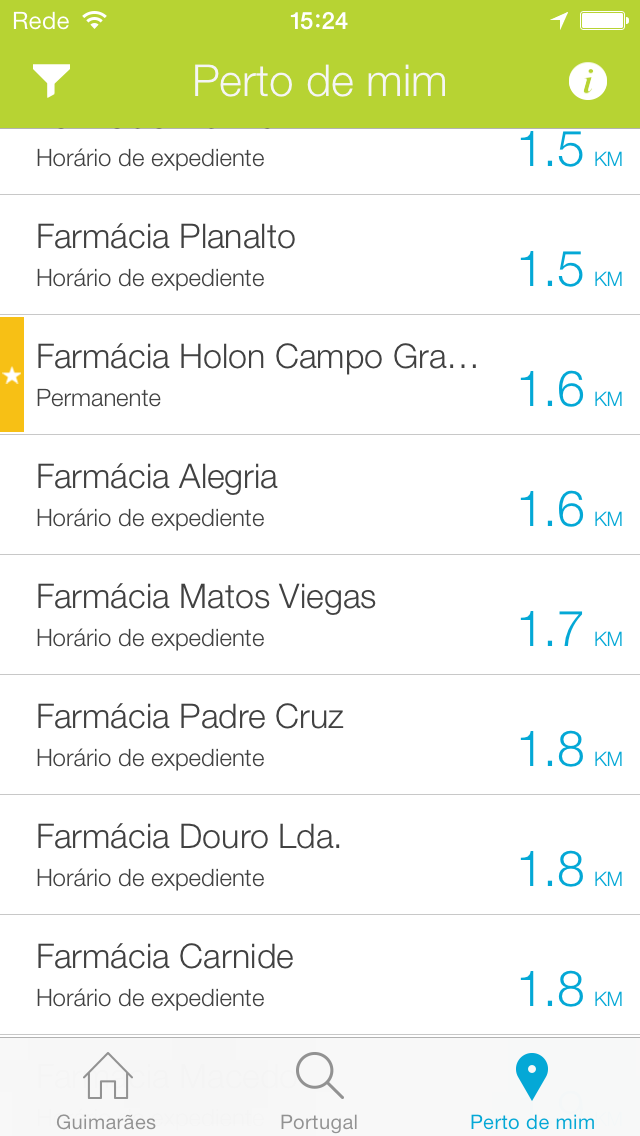The image size is (640, 1136).
Task: Open Farmácia Planalto details
Action: point(320,255)
